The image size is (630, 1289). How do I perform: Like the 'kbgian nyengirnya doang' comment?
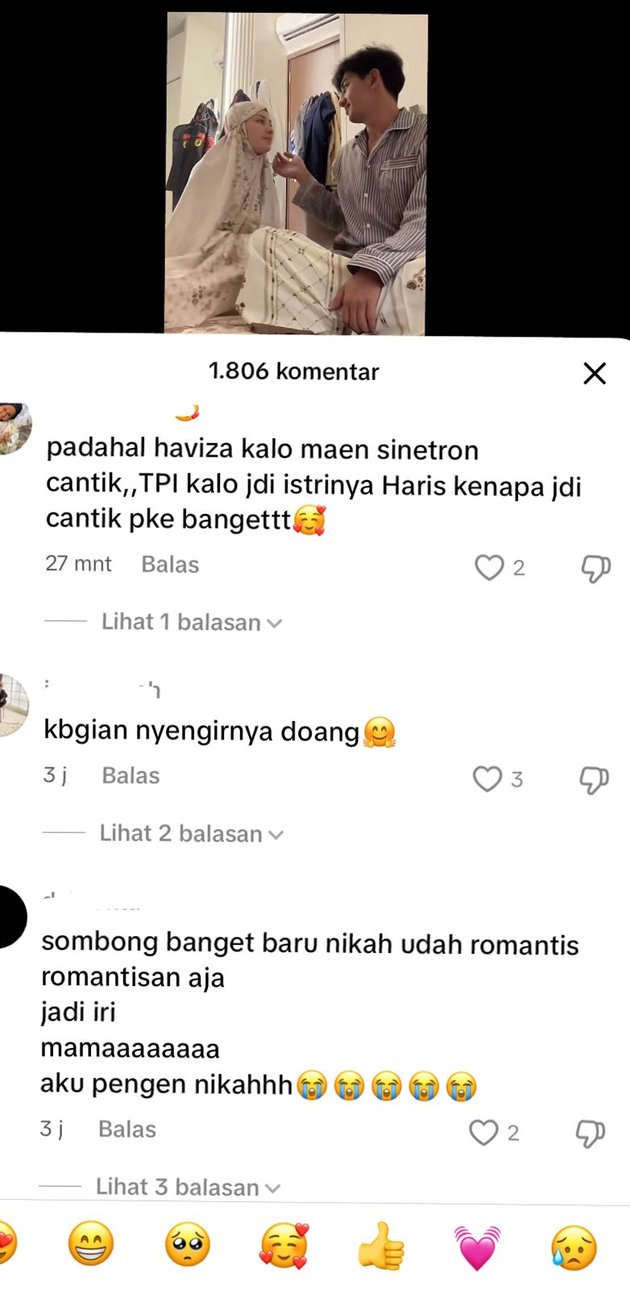coord(487,779)
